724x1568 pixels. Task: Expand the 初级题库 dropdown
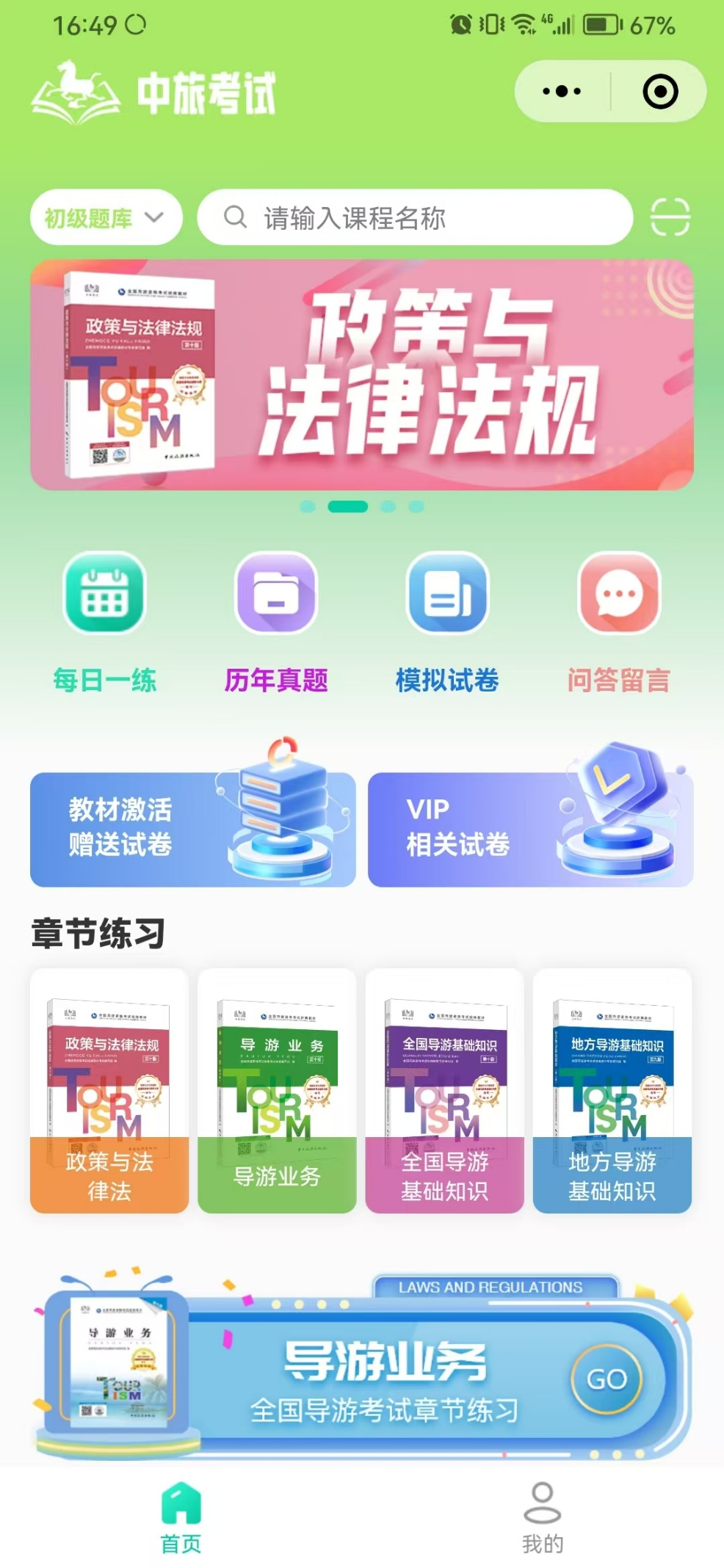pyautogui.click(x=105, y=217)
